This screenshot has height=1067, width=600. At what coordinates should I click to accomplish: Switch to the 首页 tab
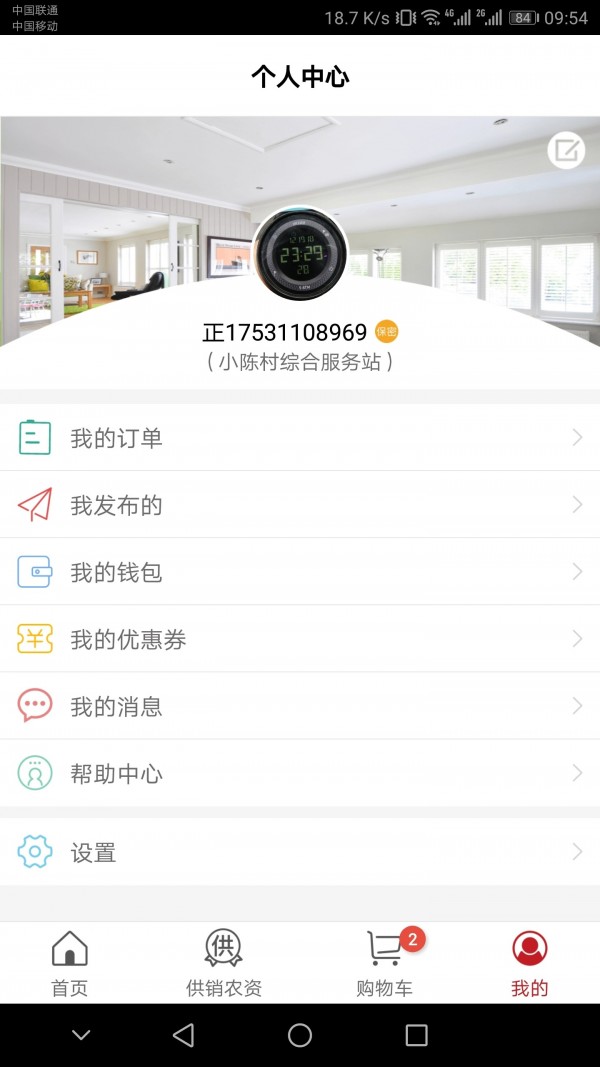[70, 962]
